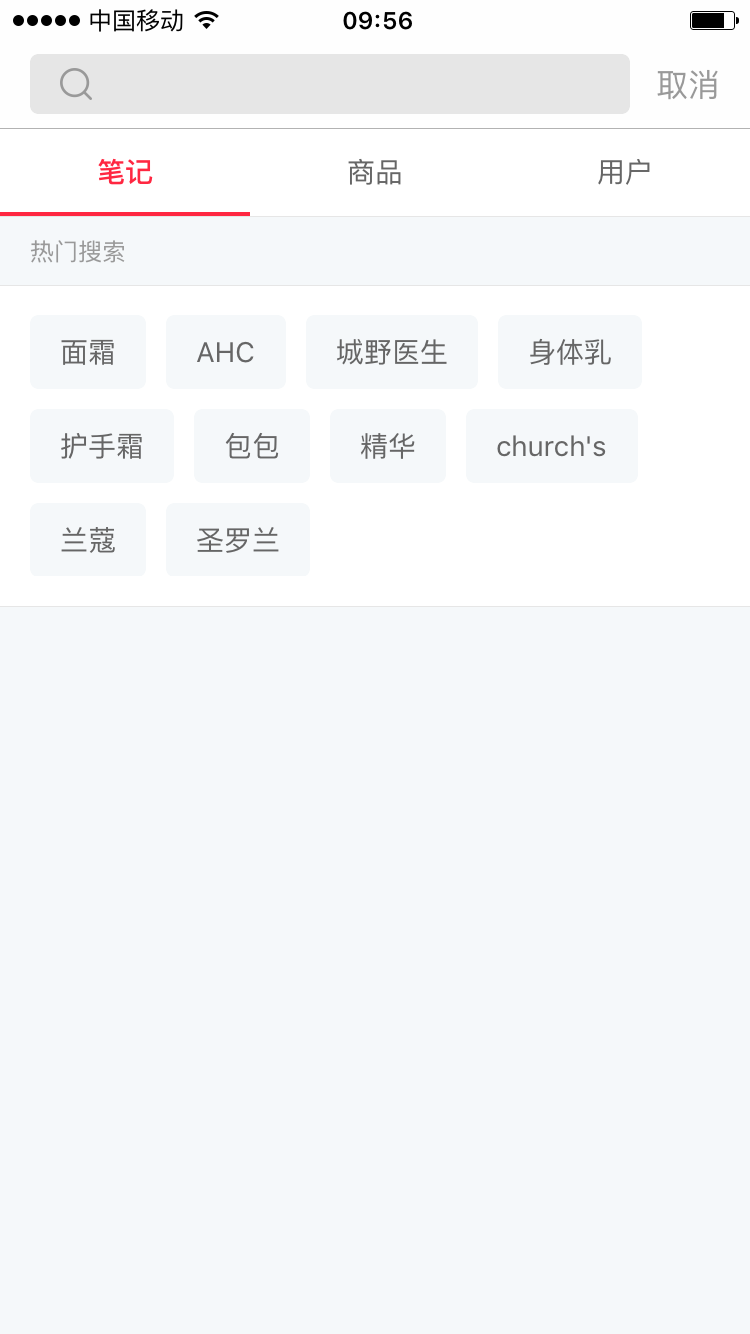The image size is (750, 1334).
Task: Click the magnifier icon in the search bar
Action: [74, 84]
